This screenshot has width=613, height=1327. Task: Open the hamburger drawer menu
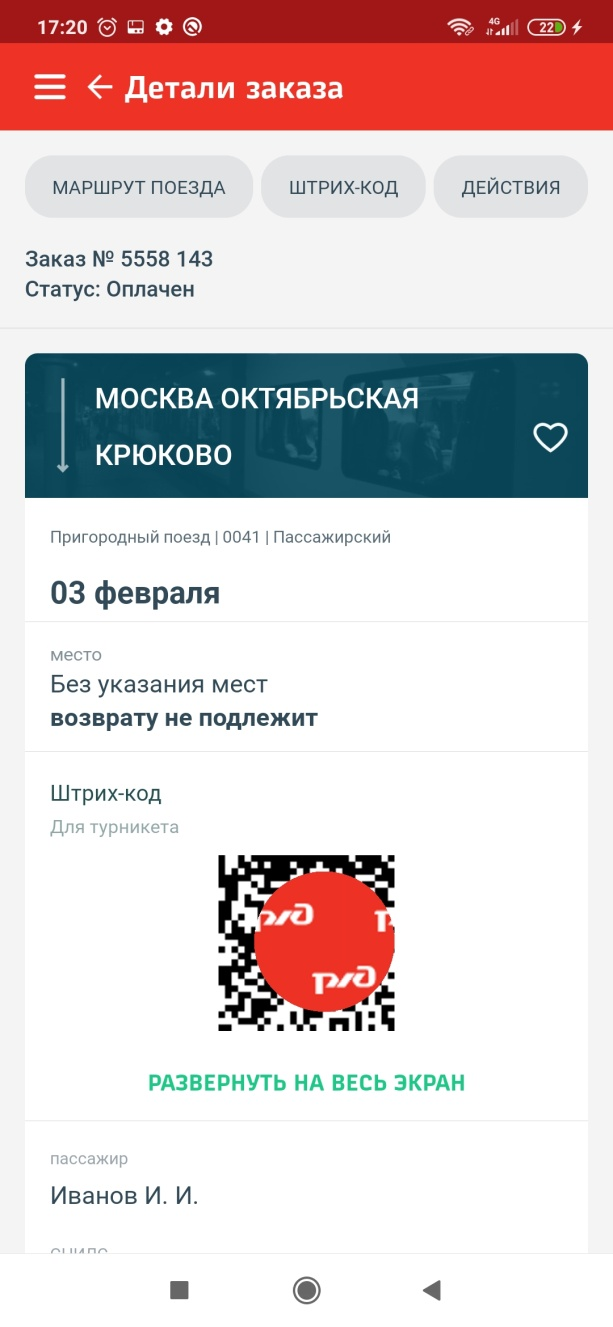coord(49,87)
